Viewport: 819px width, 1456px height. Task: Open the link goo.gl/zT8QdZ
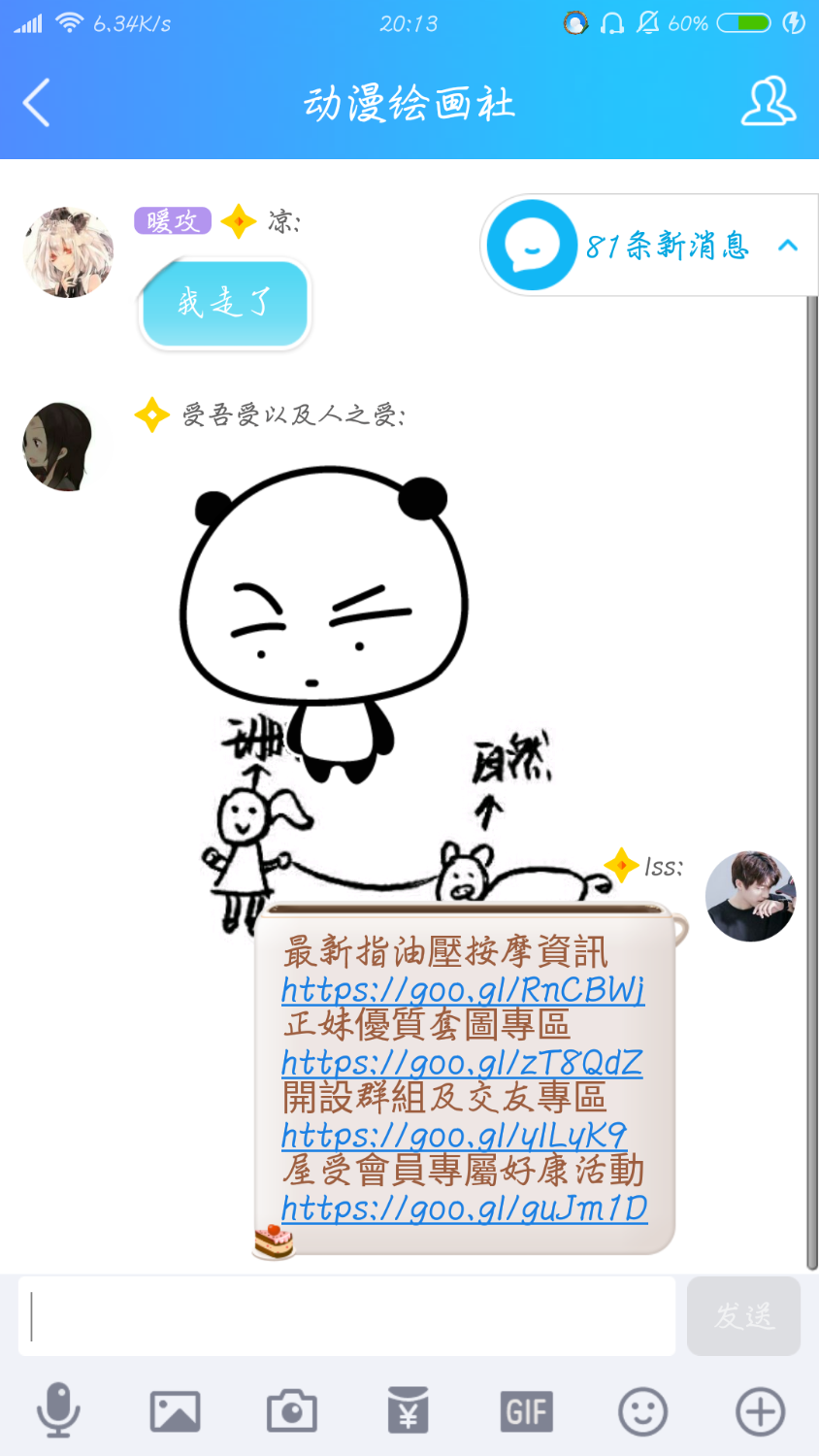[462, 1062]
